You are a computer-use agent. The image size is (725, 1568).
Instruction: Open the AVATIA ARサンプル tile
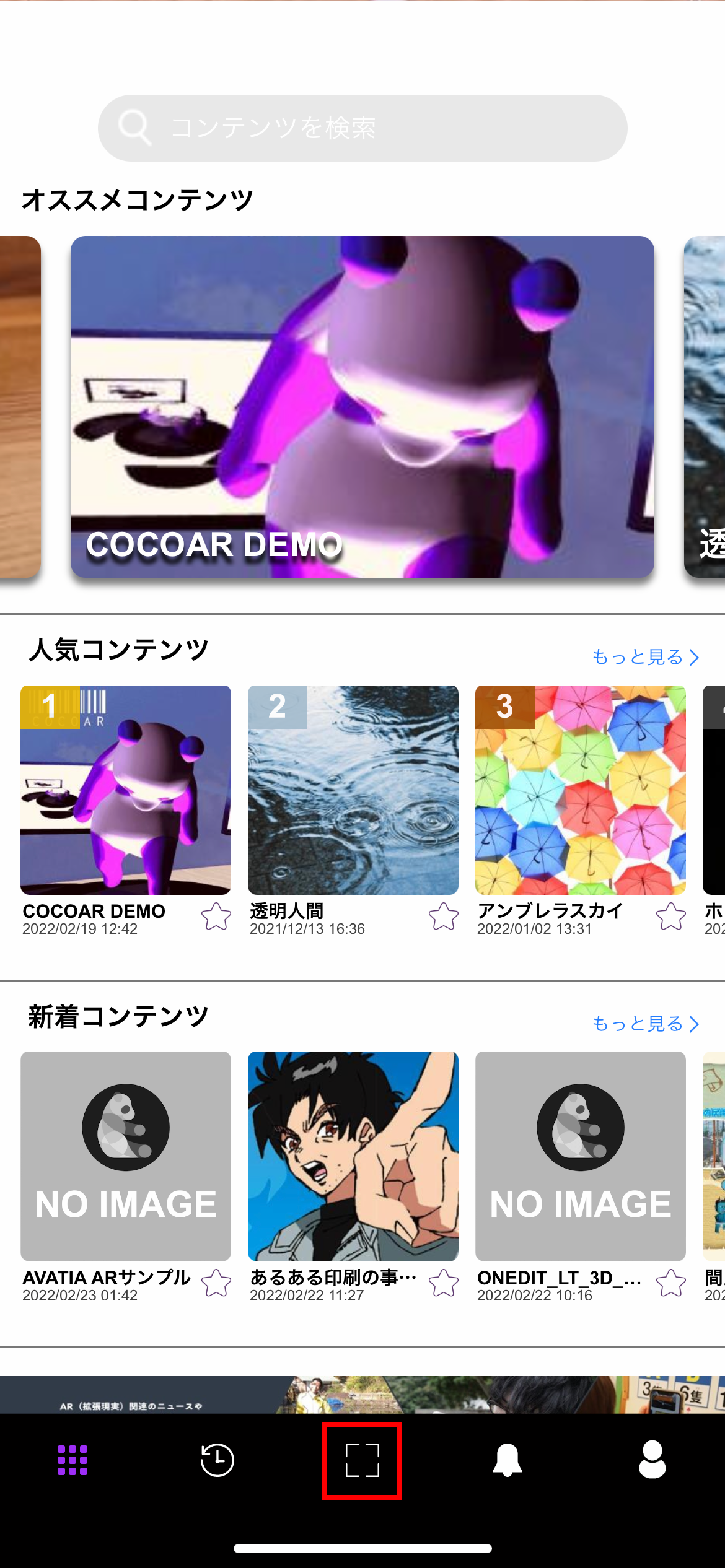[x=126, y=1156]
